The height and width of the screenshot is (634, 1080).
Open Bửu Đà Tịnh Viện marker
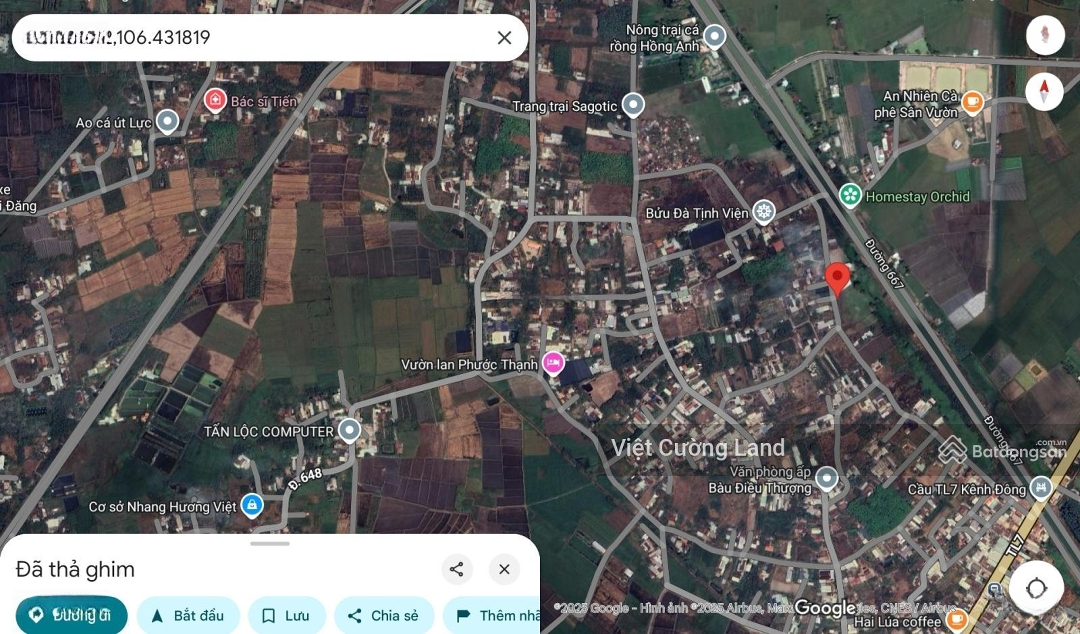tap(764, 212)
